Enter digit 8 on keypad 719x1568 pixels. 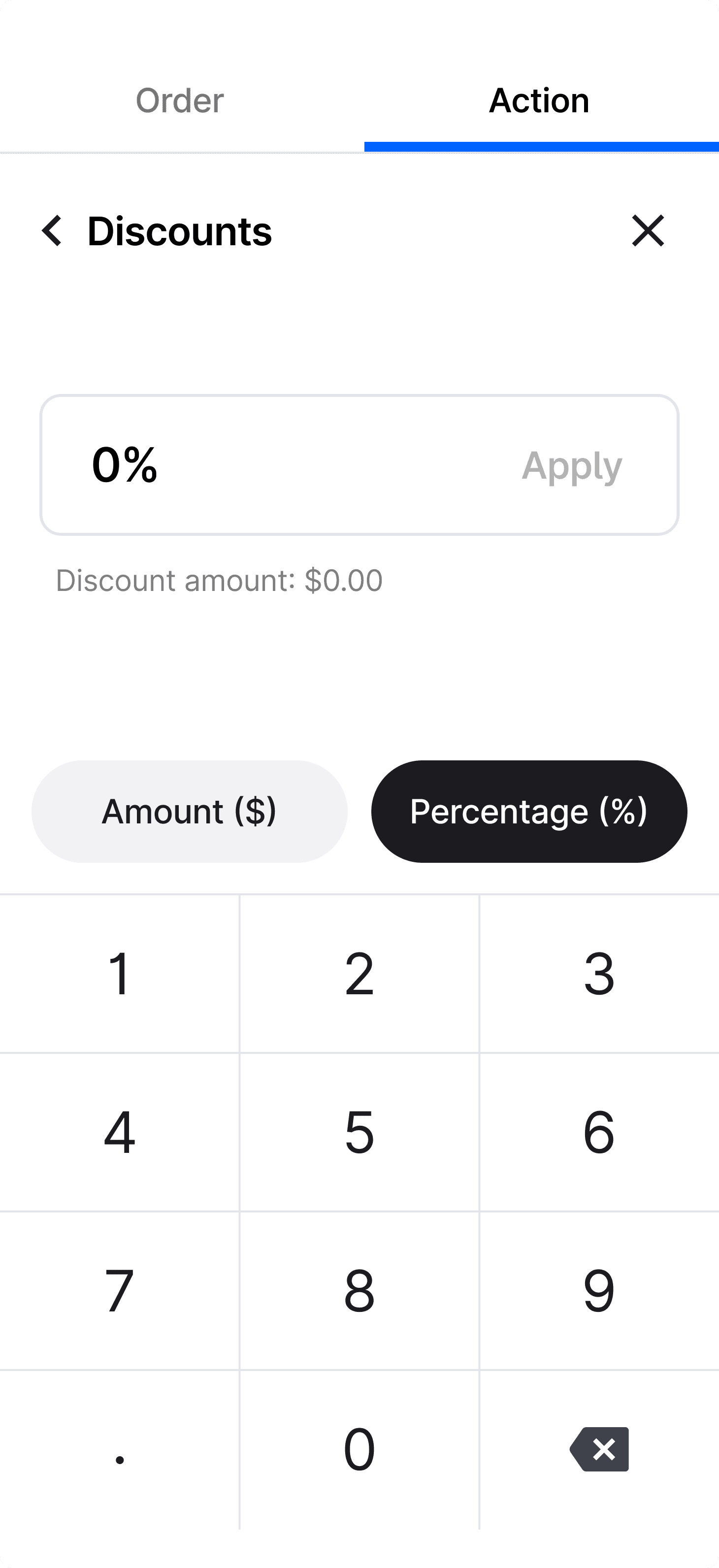coord(359,1290)
